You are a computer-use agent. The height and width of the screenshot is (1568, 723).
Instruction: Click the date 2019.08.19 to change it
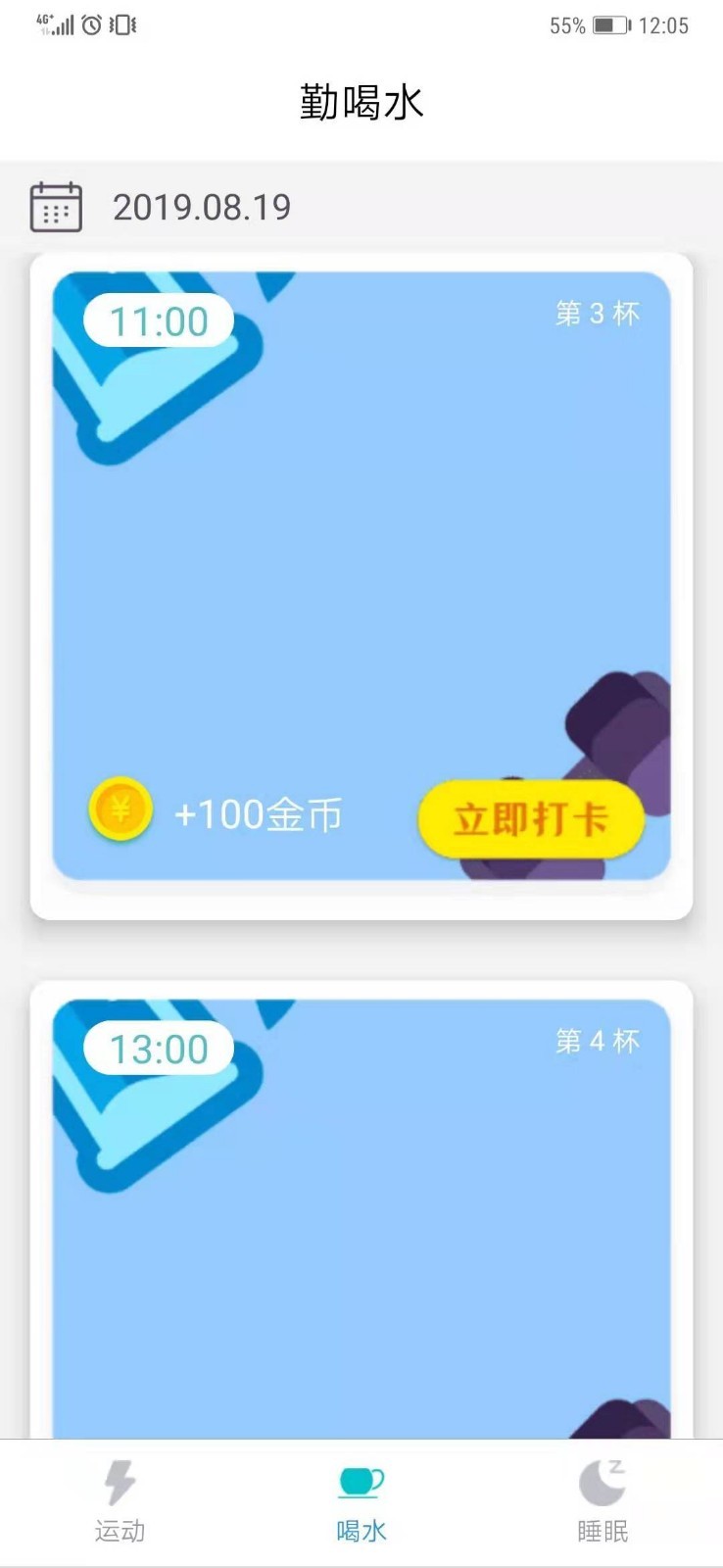pos(202,207)
